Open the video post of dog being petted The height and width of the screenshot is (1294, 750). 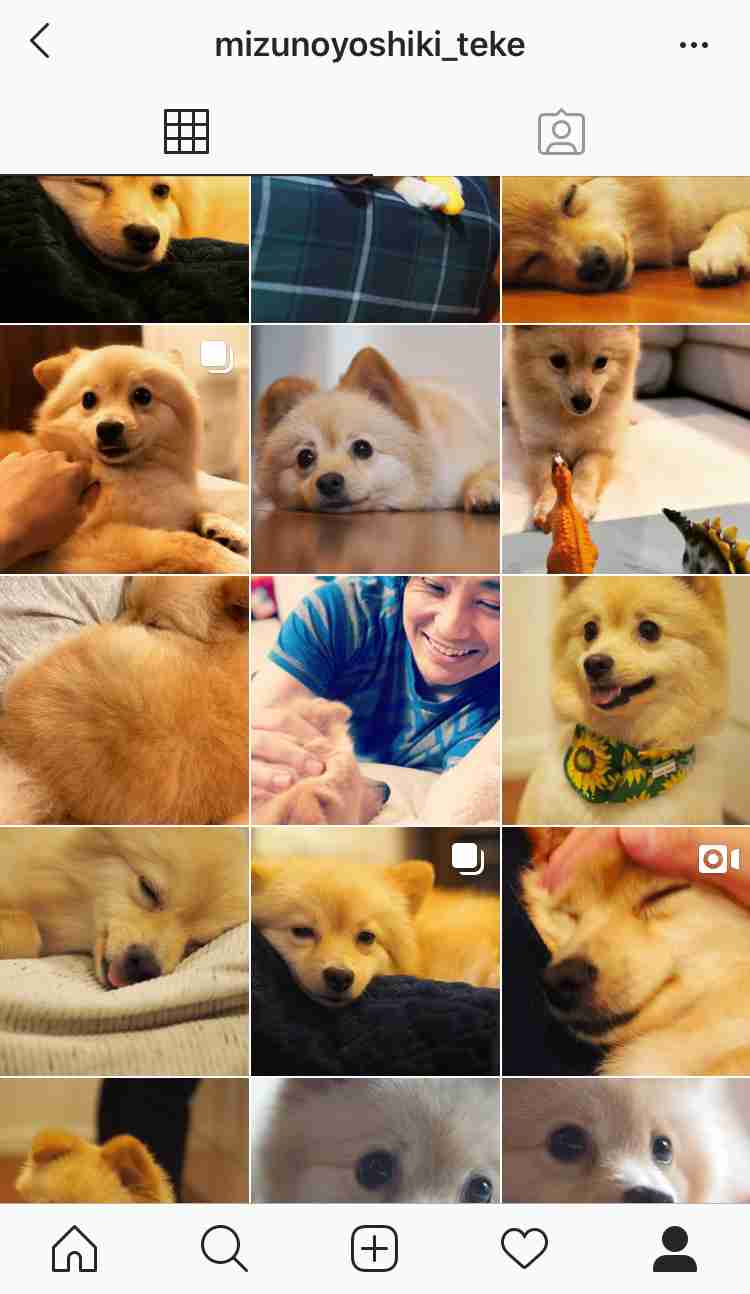[x=626, y=951]
